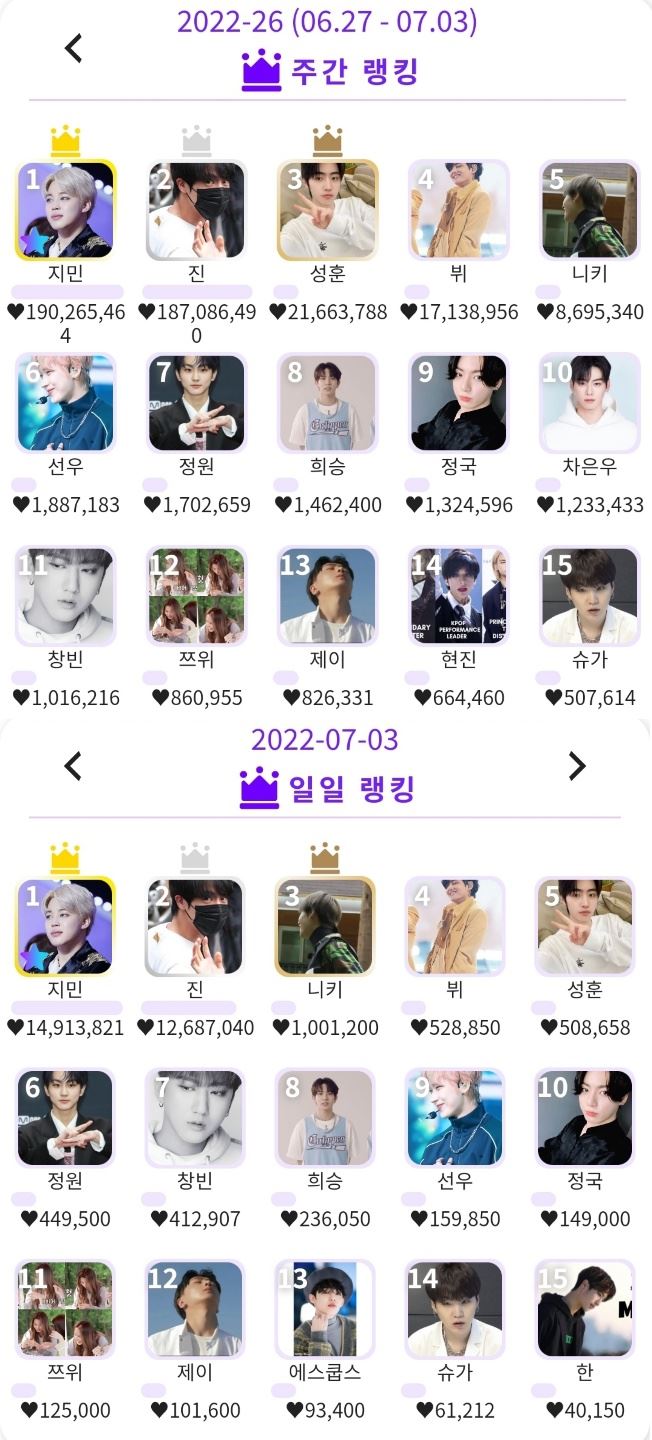Tap 희승's tile in the weekly ranking
The image size is (652, 1440).
pyautogui.click(x=327, y=403)
